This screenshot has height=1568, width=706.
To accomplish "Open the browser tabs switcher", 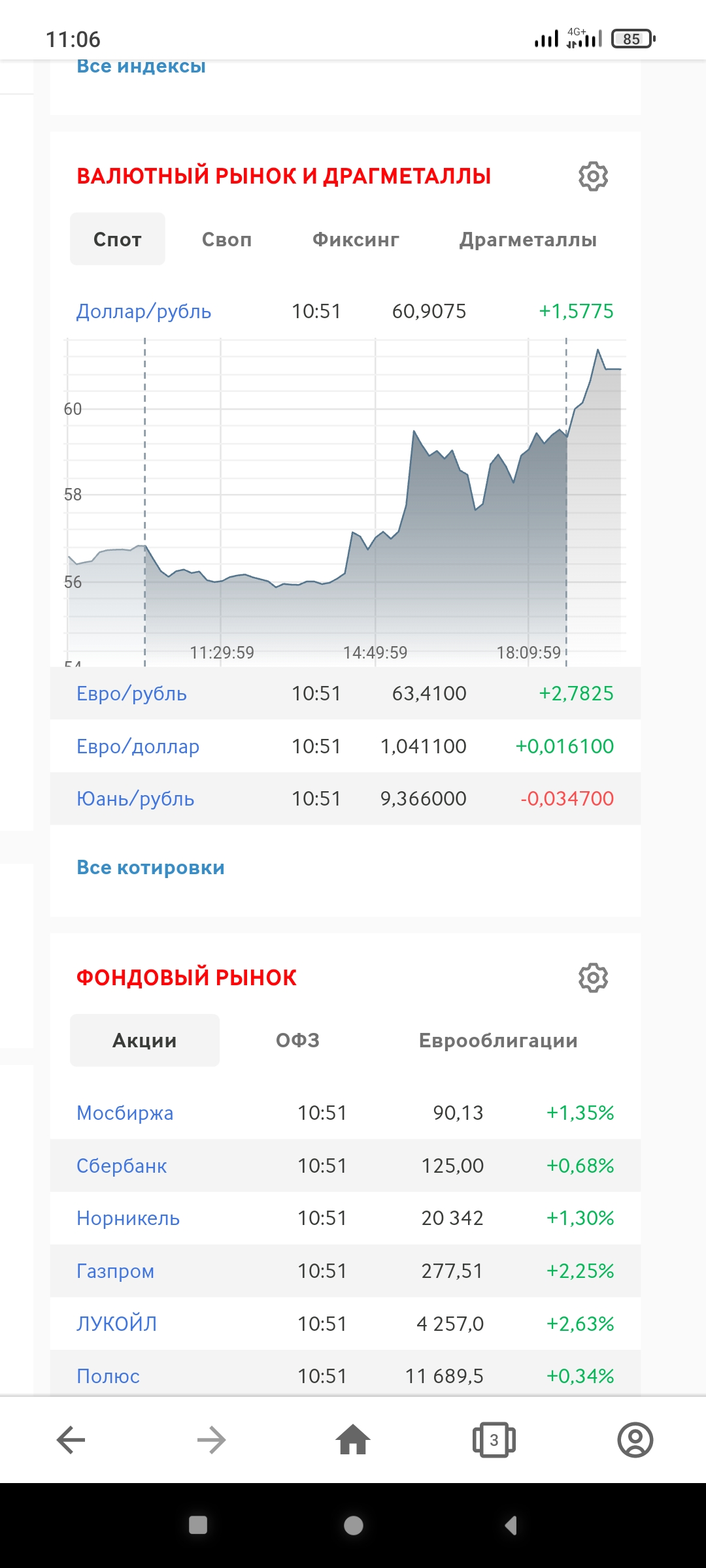I will coord(494,1440).
